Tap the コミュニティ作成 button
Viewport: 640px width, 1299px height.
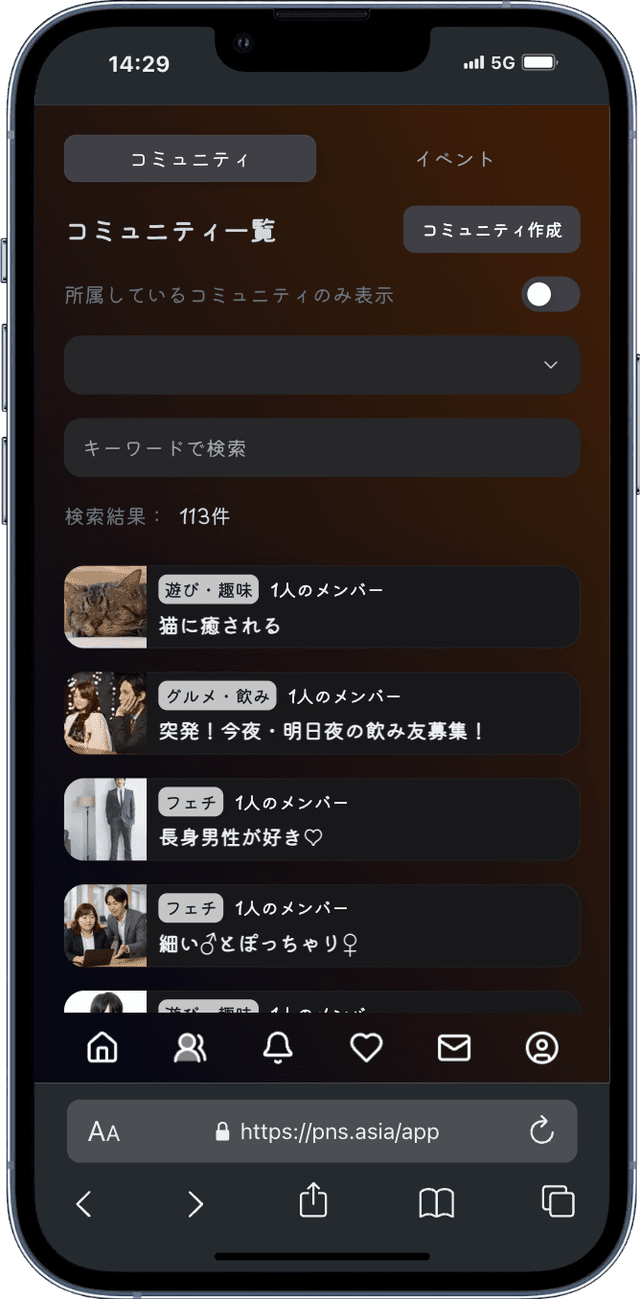click(491, 230)
